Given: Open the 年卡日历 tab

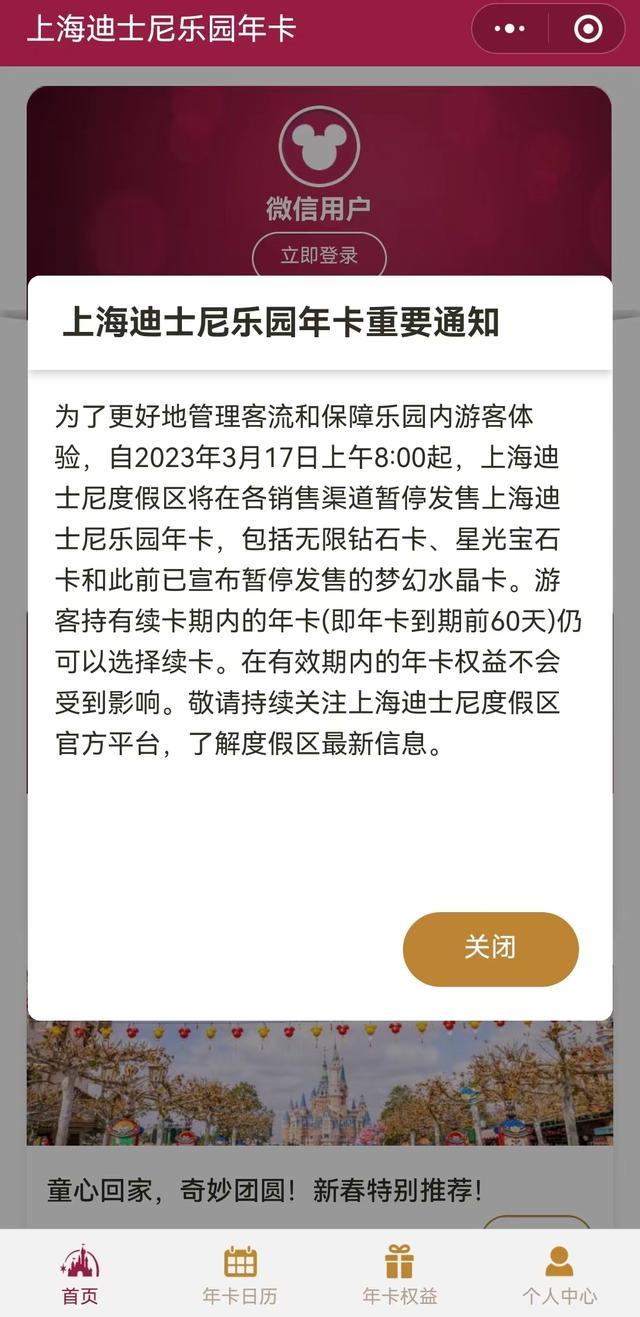Looking at the screenshot, I should (240, 1275).
